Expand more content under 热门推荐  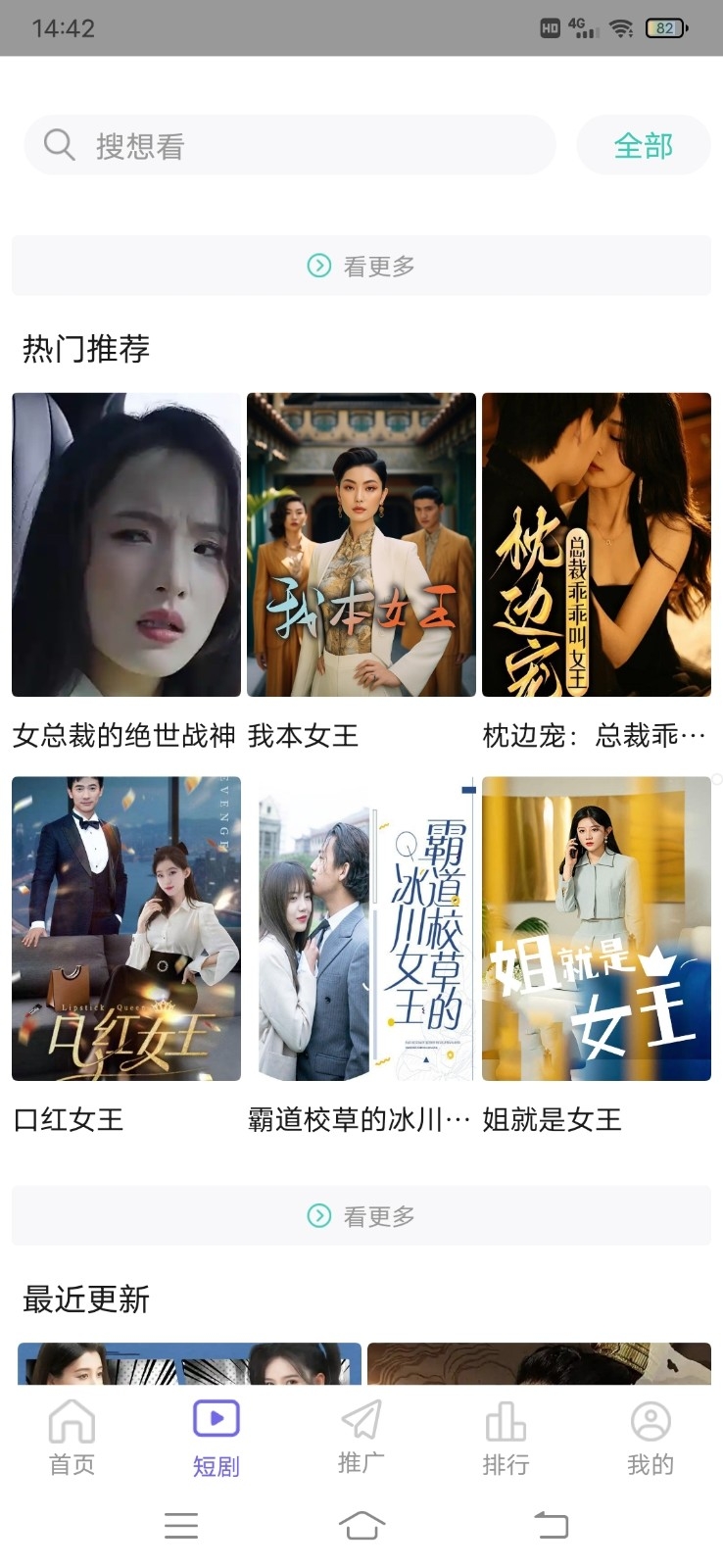(361, 1215)
